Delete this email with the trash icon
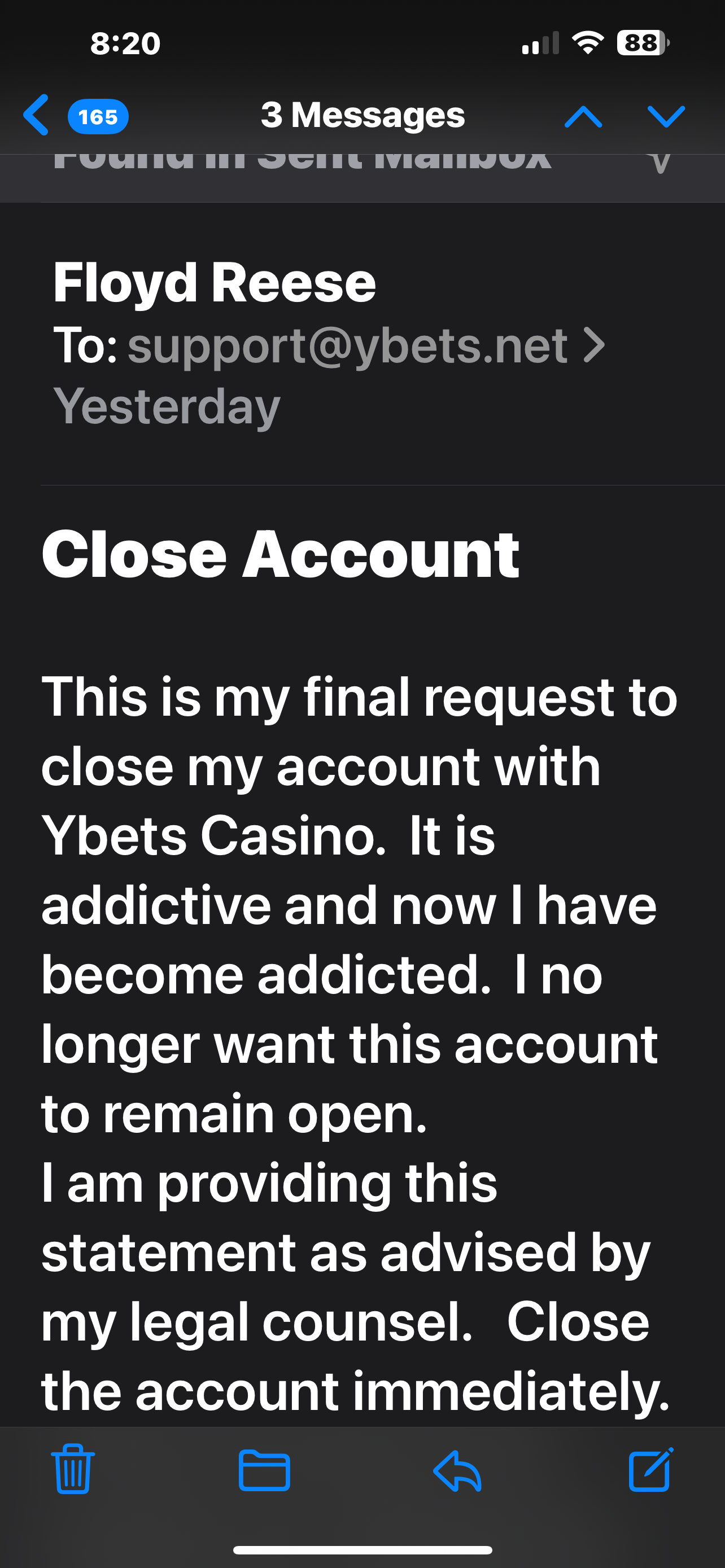Screen dimensions: 725x1568 pyautogui.click(x=72, y=1469)
